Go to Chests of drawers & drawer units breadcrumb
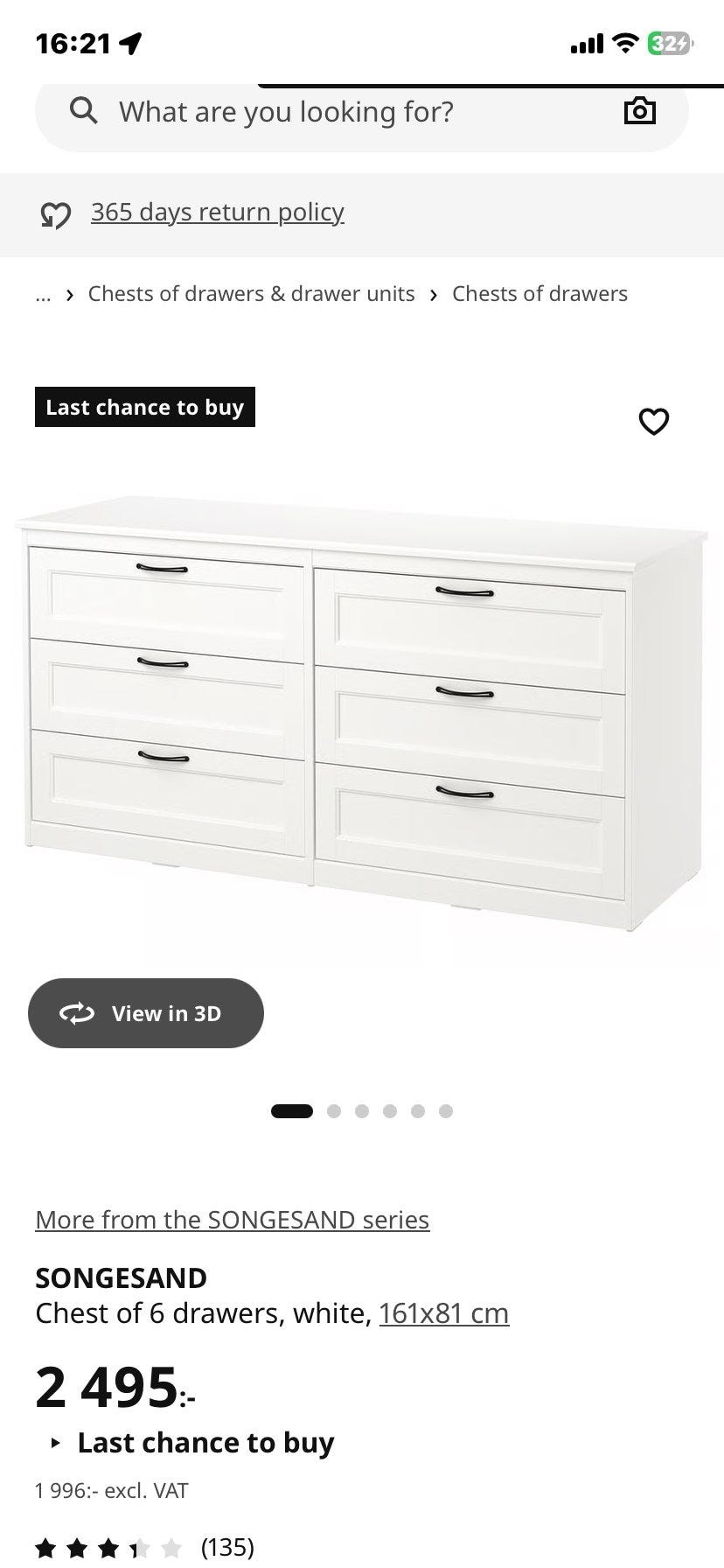Screen dimensions: 724x1568 (251, 294)
